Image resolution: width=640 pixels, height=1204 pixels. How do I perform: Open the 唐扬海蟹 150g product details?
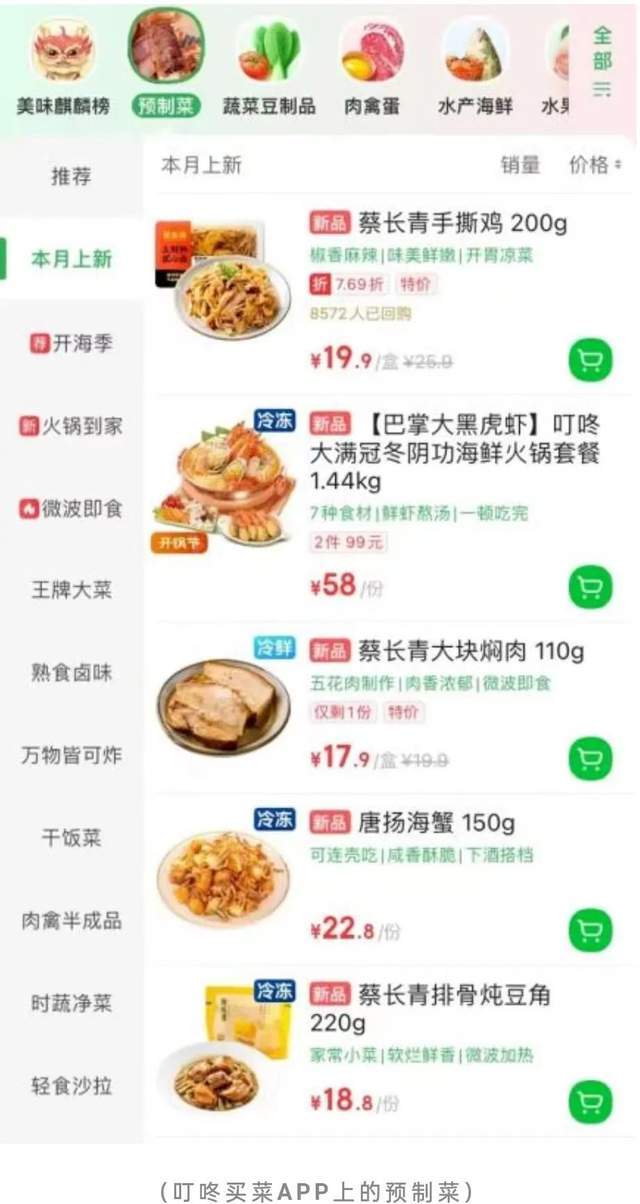[x=435, y=823]
